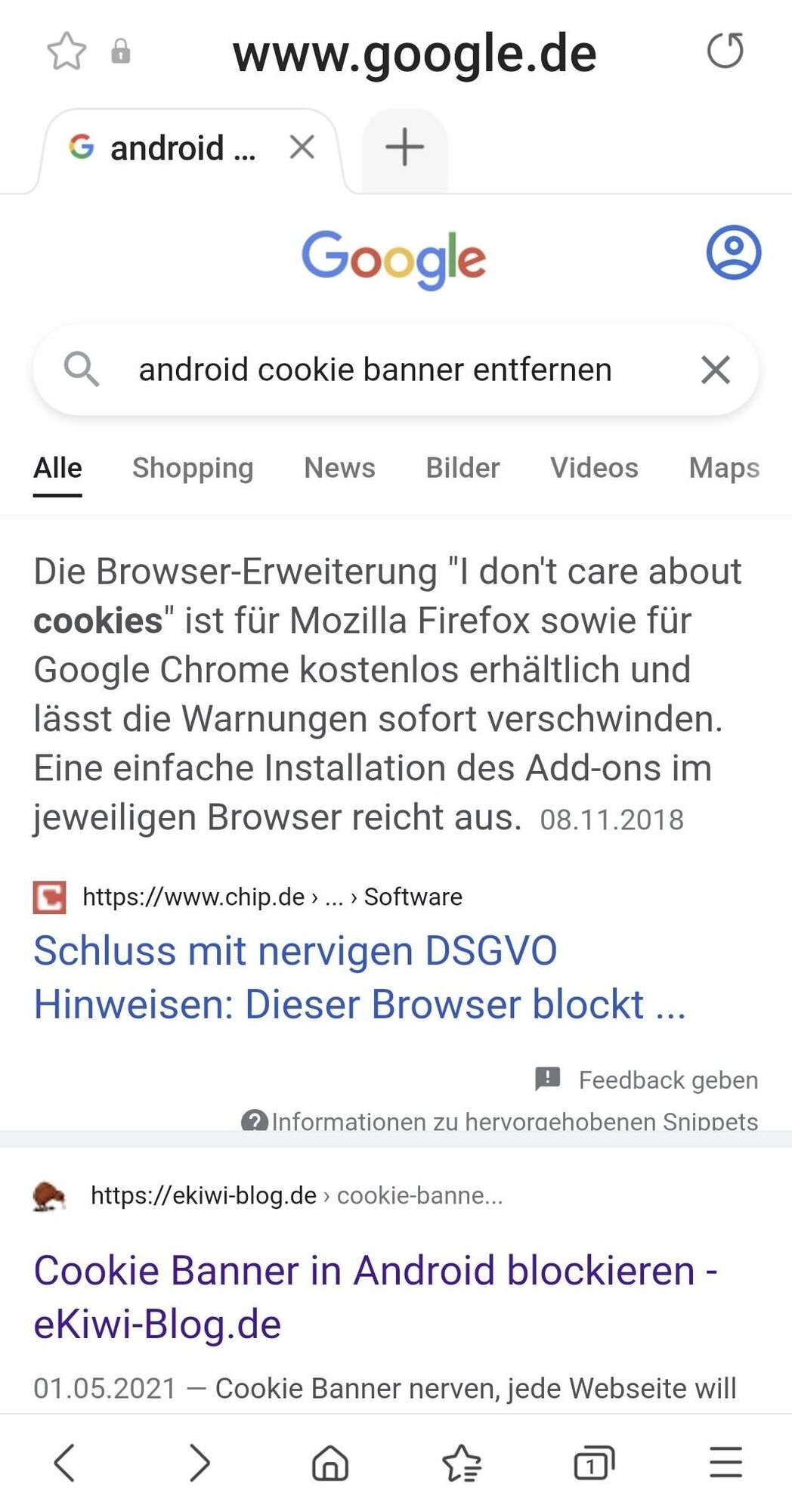The height and width of the screenshot is (1512, 792).
Task: Clear the search query text
Action: tap(715, 370)
